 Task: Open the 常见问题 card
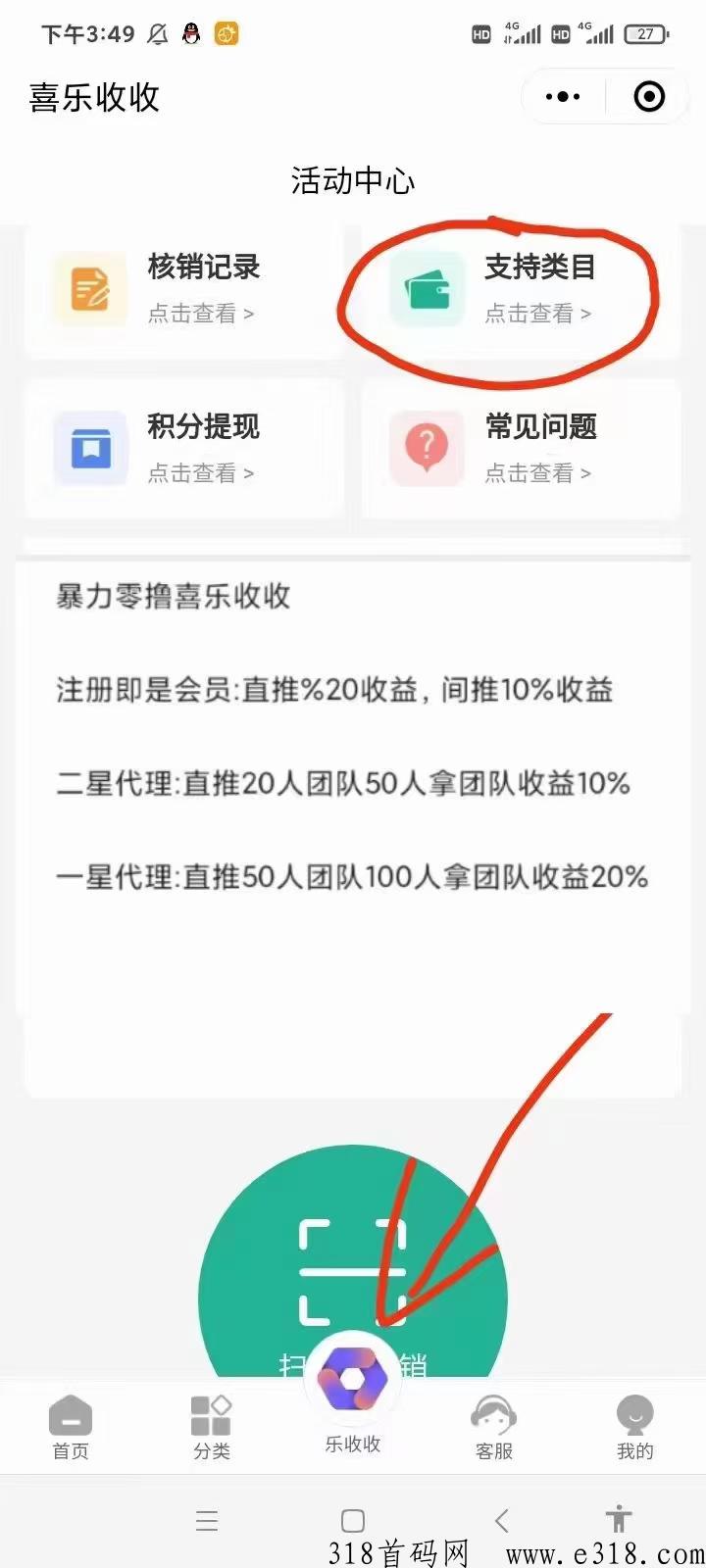(521, 449)
